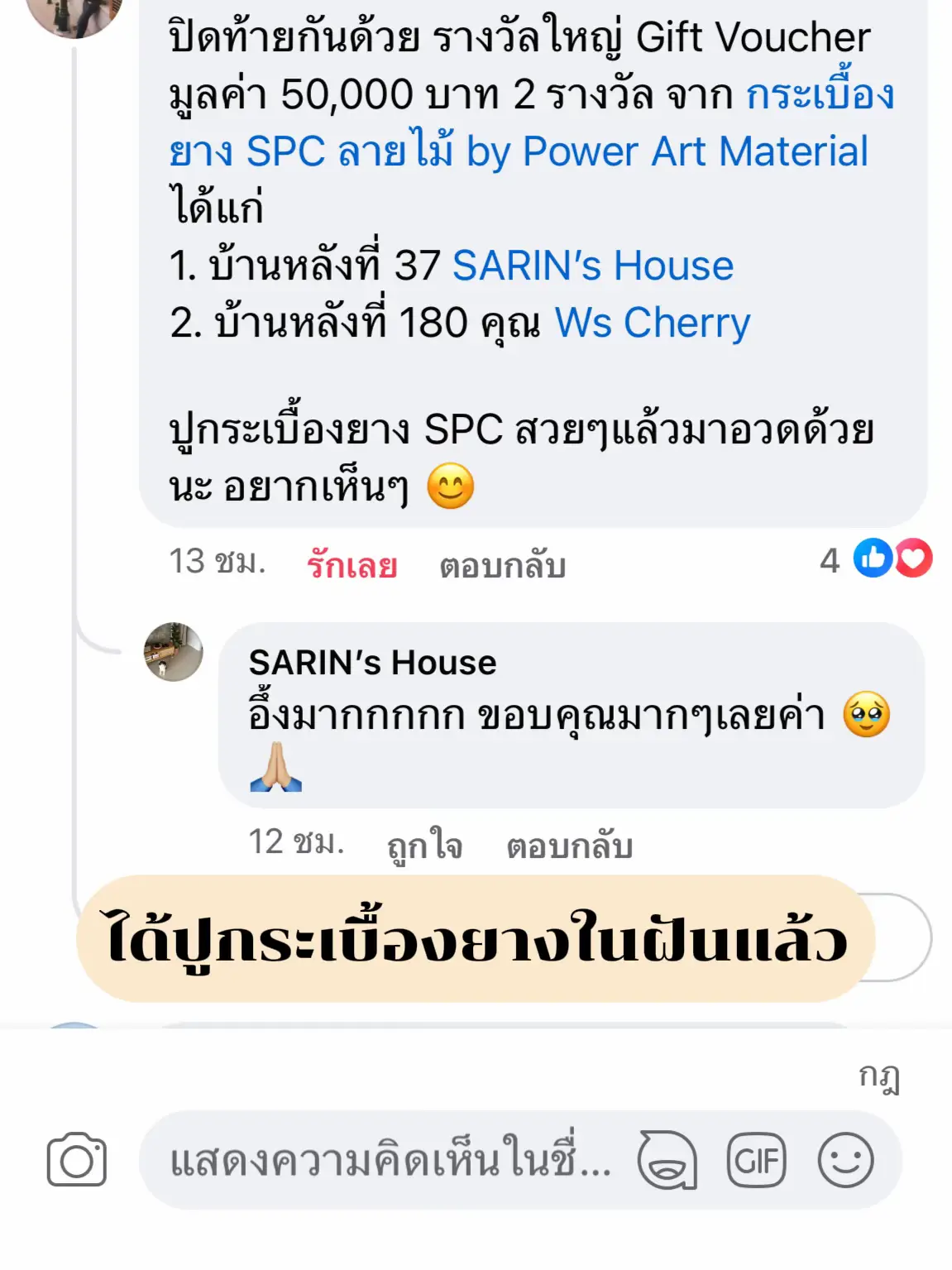Reply using ตอบกลับ under SARIN's reply
The width and height of the screenshot is (952, 1270).
point(569,846)
